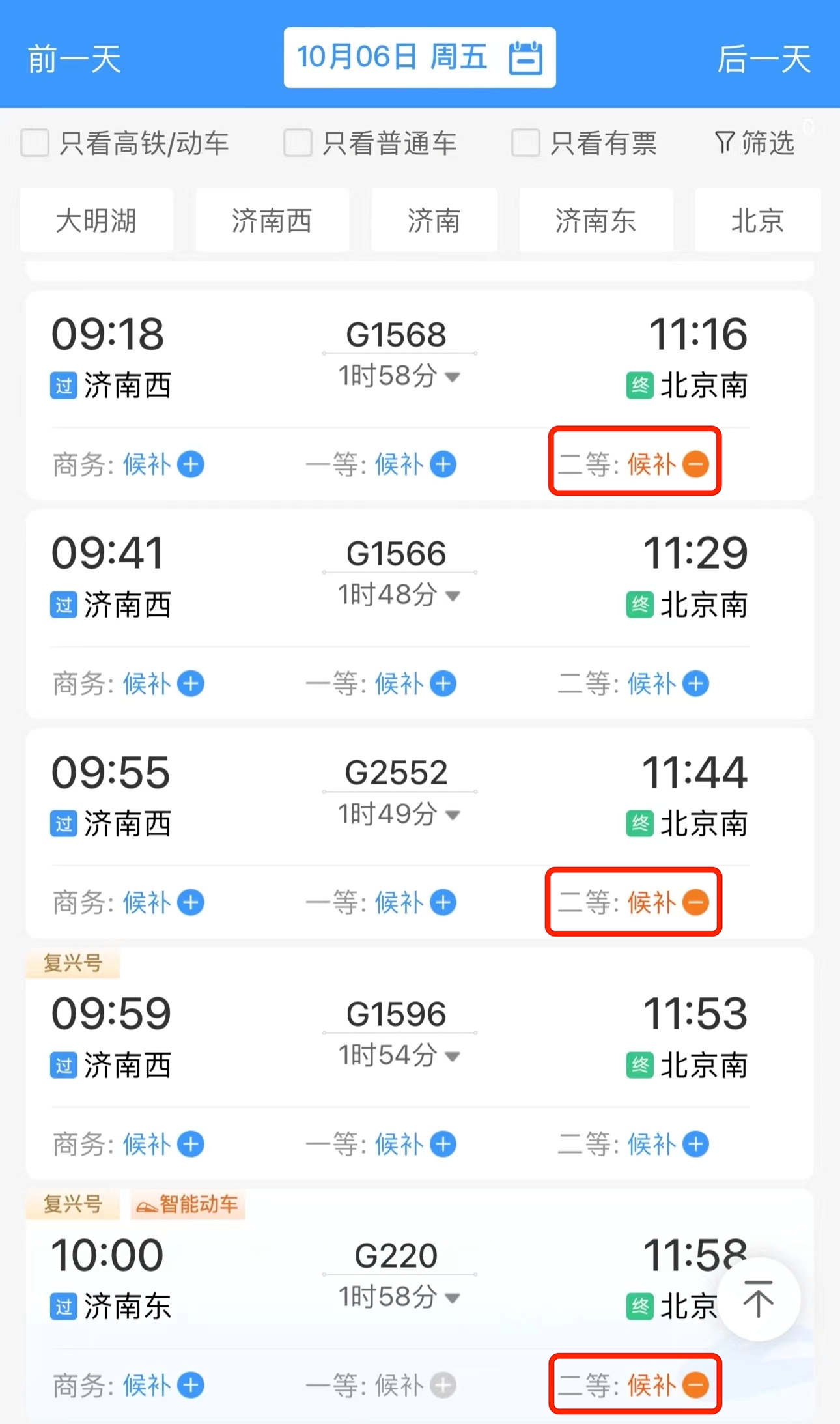Check 只看高铁/动车 filter
The width and height of the screenshot is (840, 1424).
click(x=35, y=143)
